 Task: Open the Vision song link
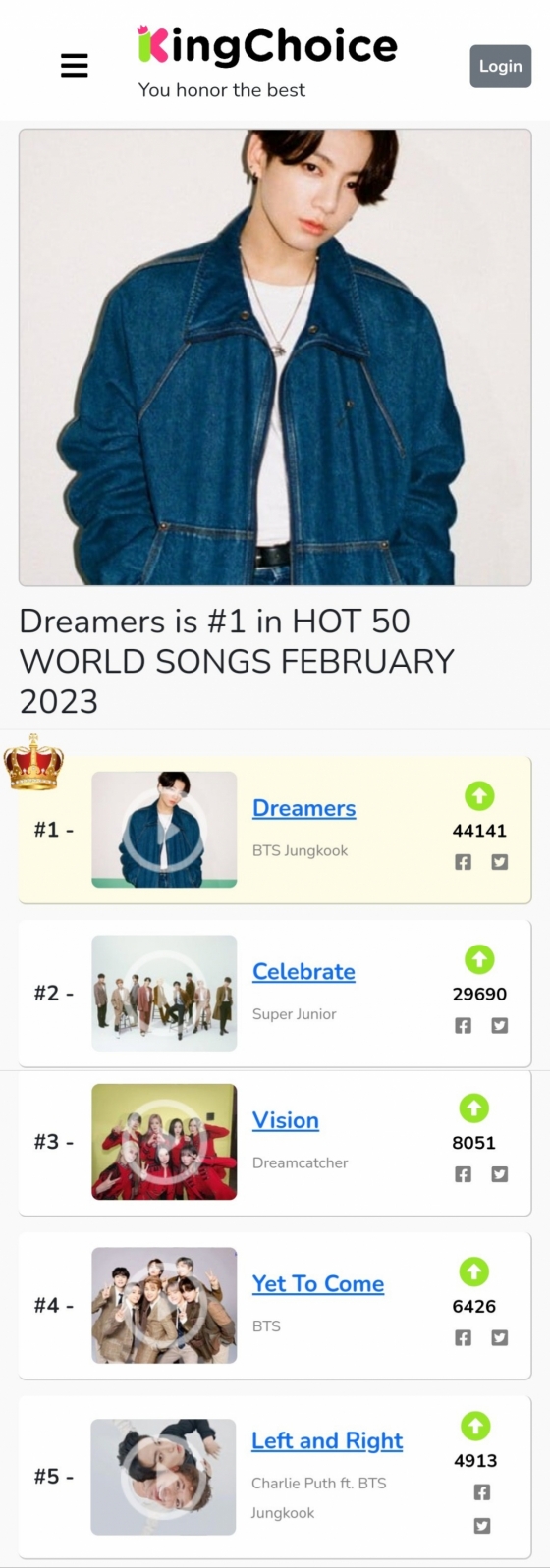coord(286,1120)
